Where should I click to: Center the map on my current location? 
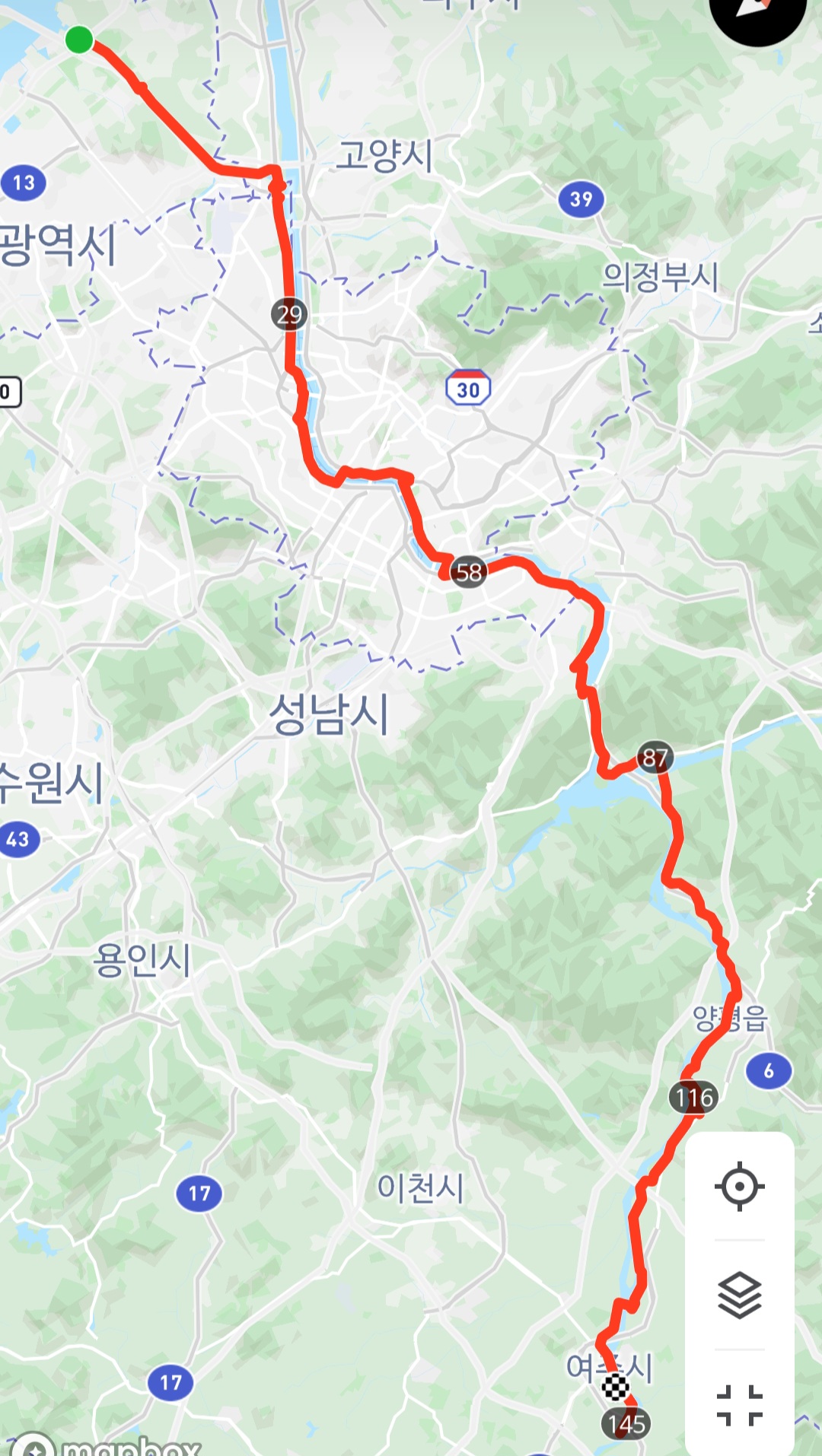tap(739, 1186)
